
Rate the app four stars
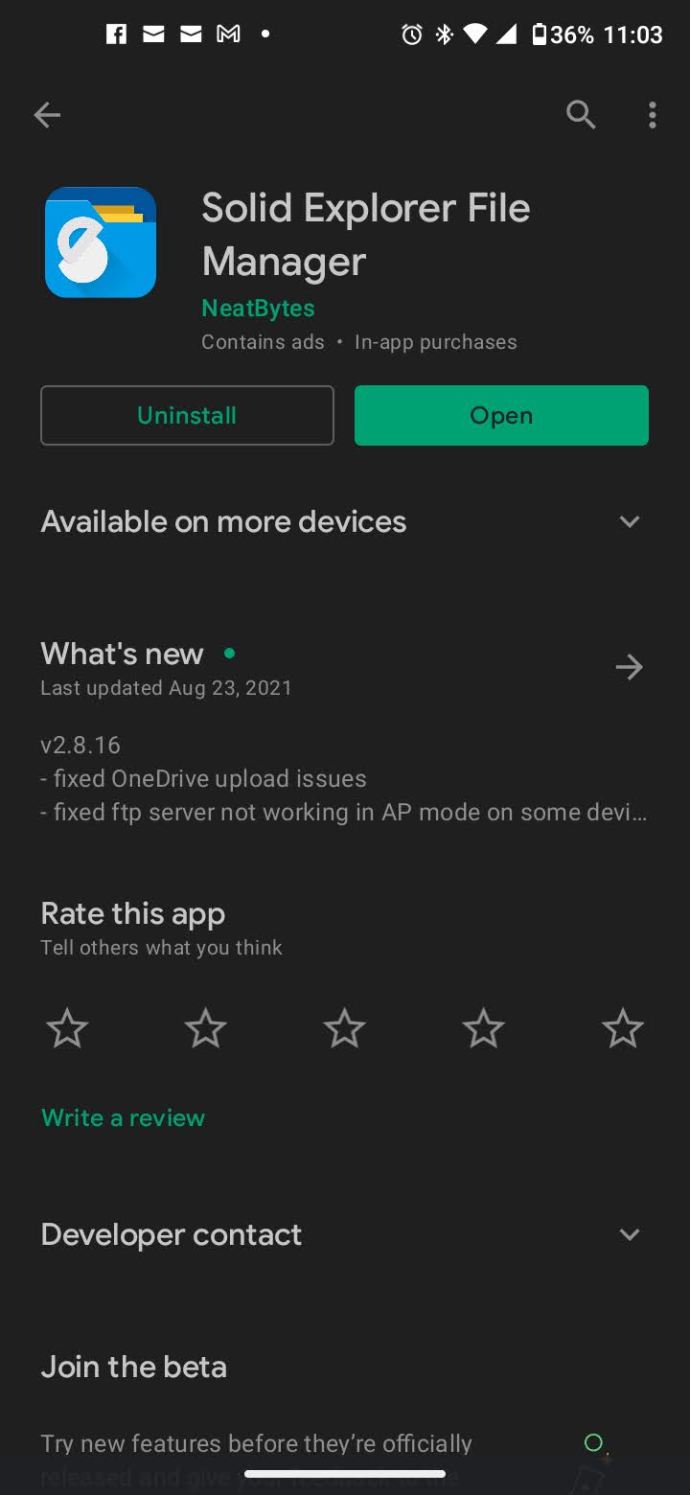click(x=484, y=1028)
